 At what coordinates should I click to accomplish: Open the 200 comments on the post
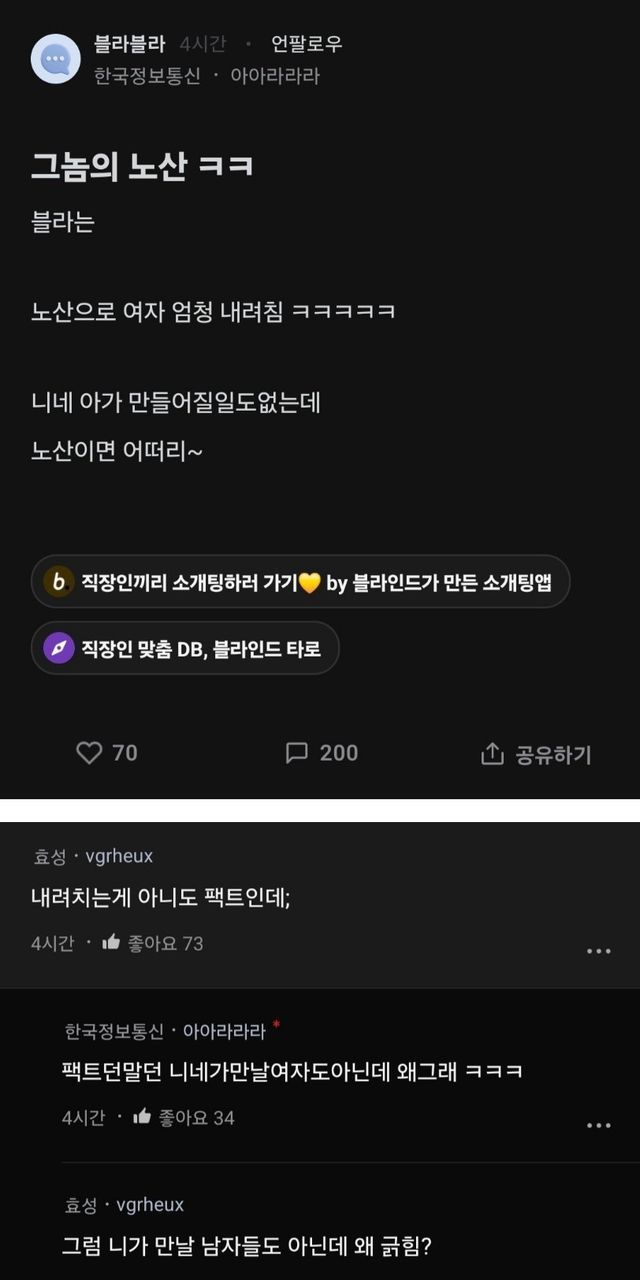[321, 753]
